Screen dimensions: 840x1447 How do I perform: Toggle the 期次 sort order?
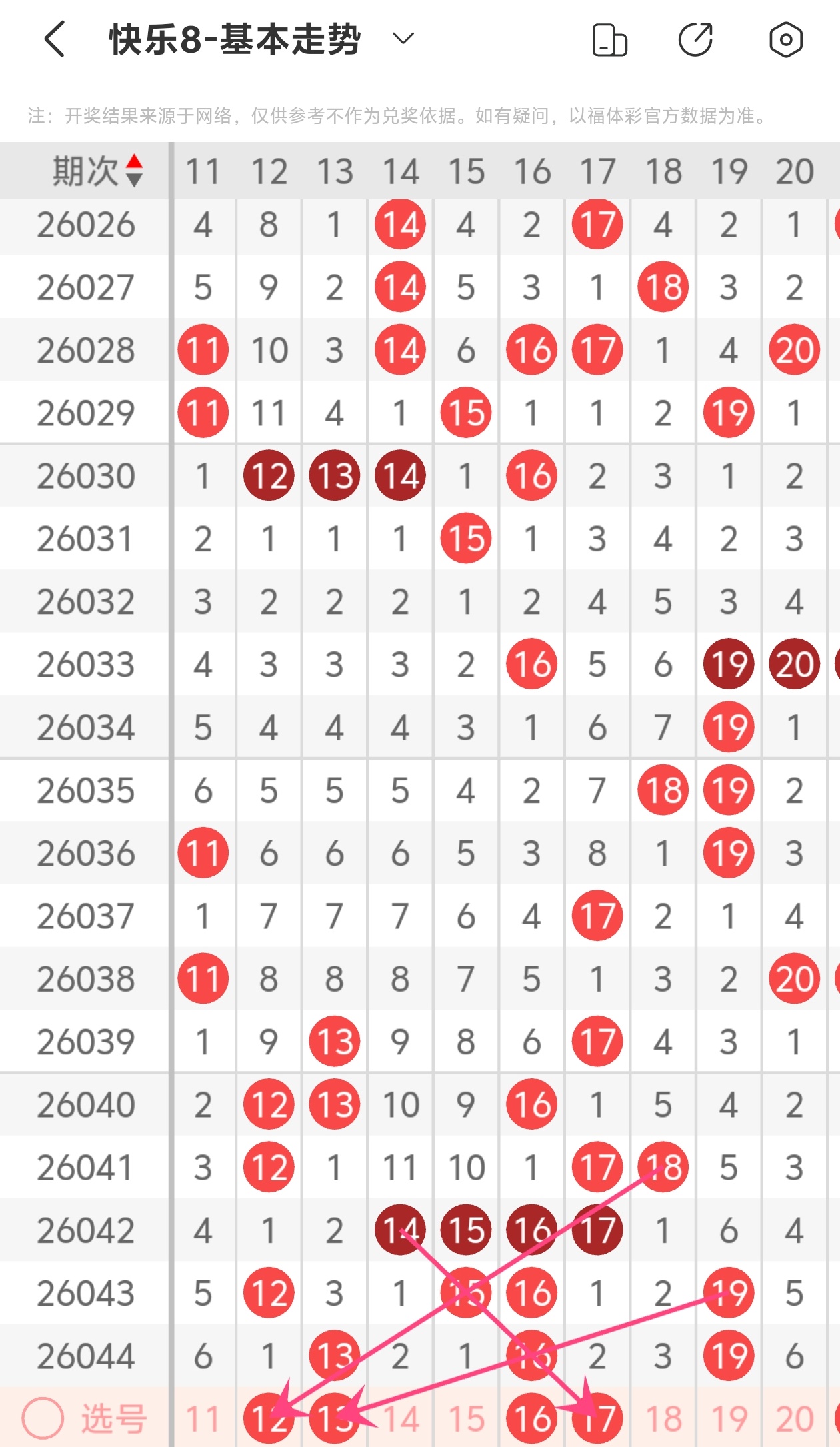[x=134, y=171]
